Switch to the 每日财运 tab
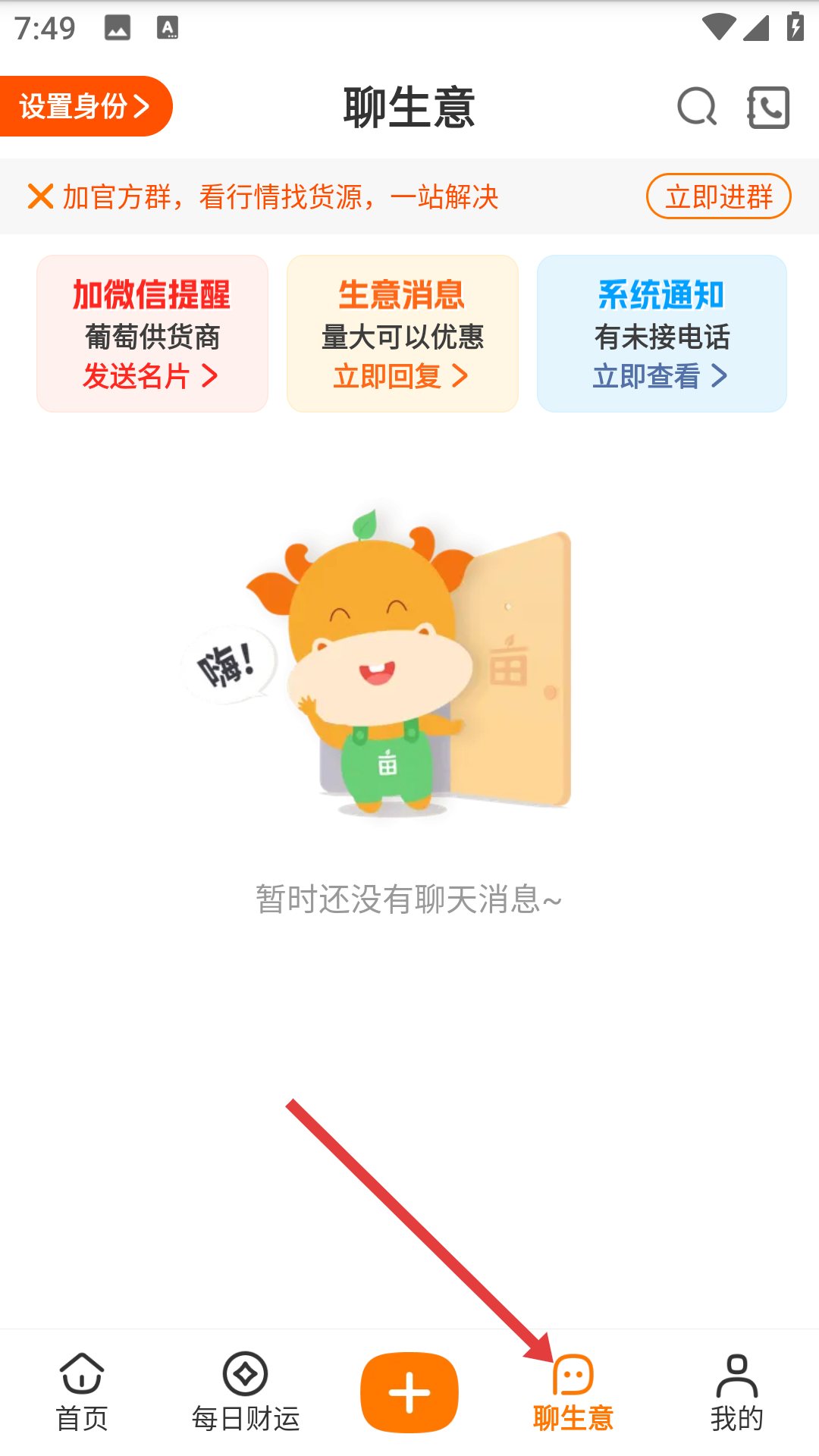This screenshot has width=819, height=1456. pyautogui.click(x=246, y=1392)
